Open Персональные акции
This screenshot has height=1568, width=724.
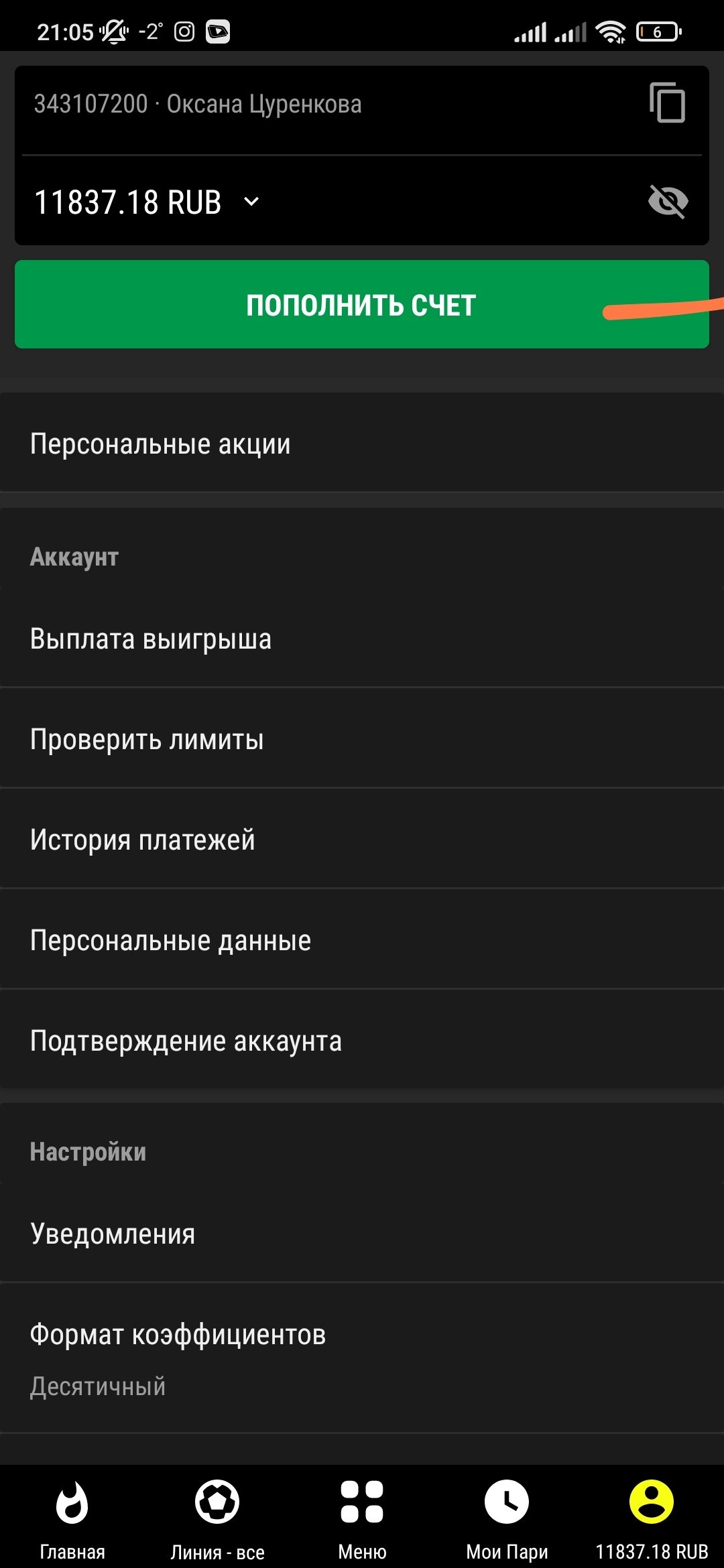(x=362, y=444)
